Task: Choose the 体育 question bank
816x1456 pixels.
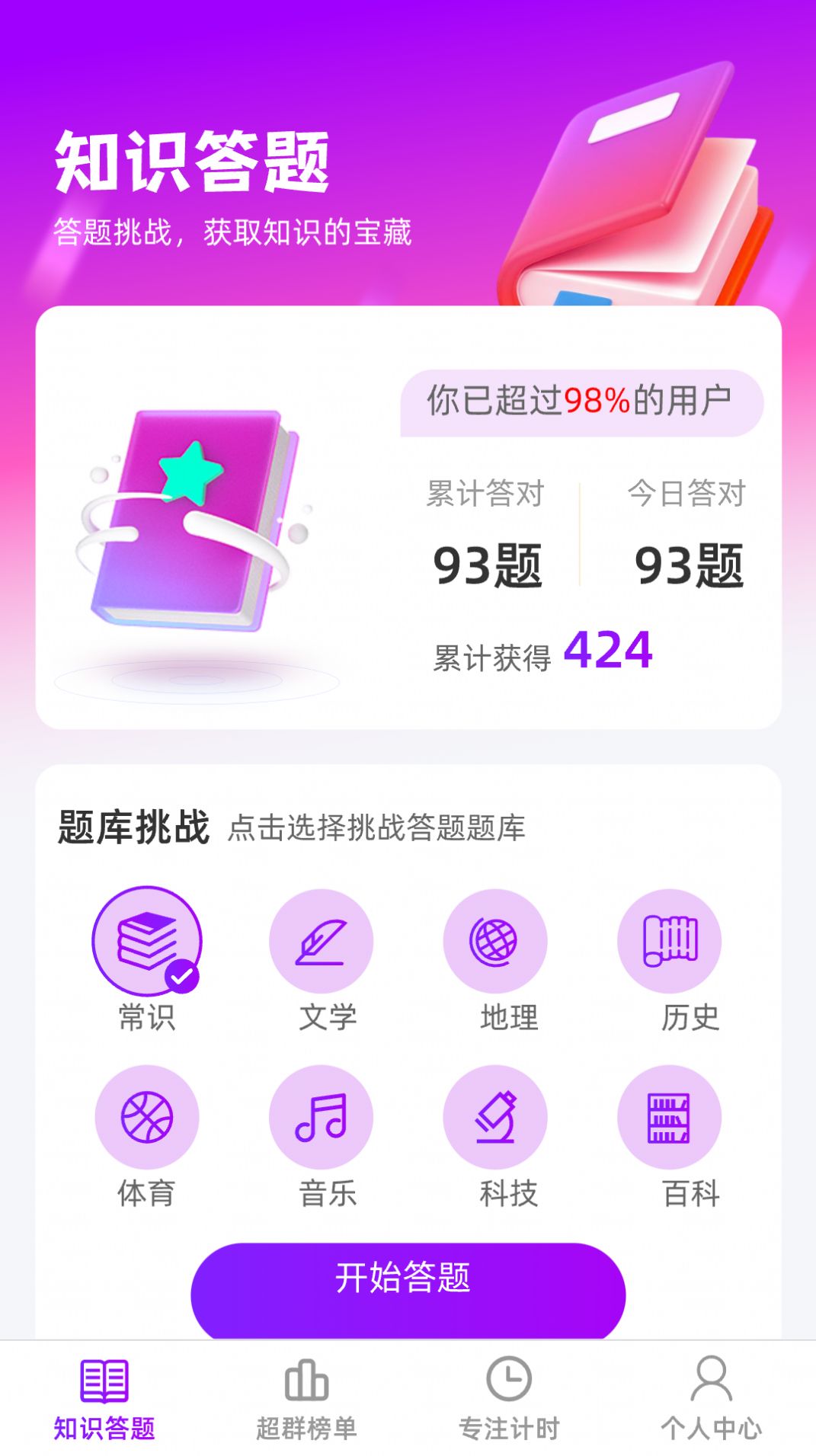Action: pyautogui.click(x=146, y=1118)
